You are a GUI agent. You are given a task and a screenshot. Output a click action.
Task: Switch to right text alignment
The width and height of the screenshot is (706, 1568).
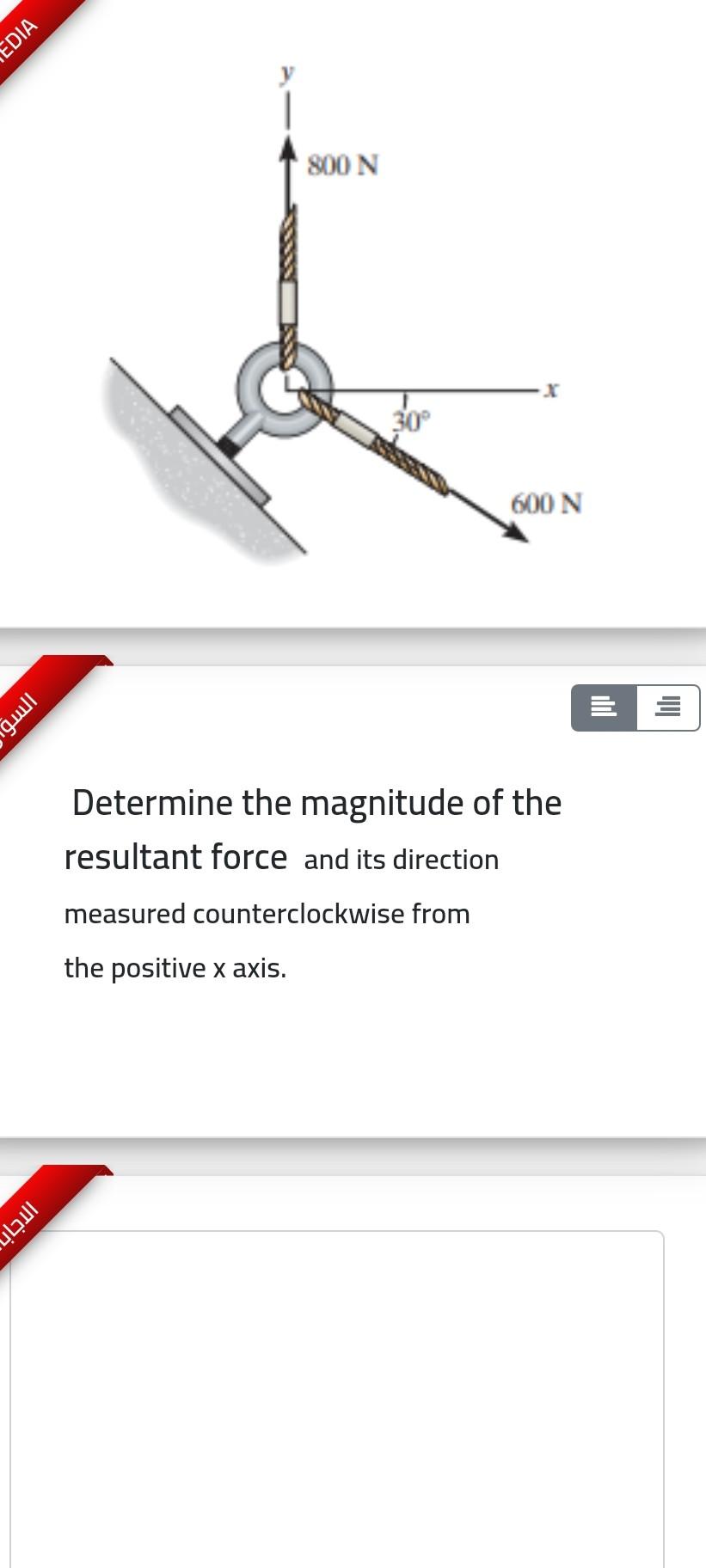tap(668, 707)
